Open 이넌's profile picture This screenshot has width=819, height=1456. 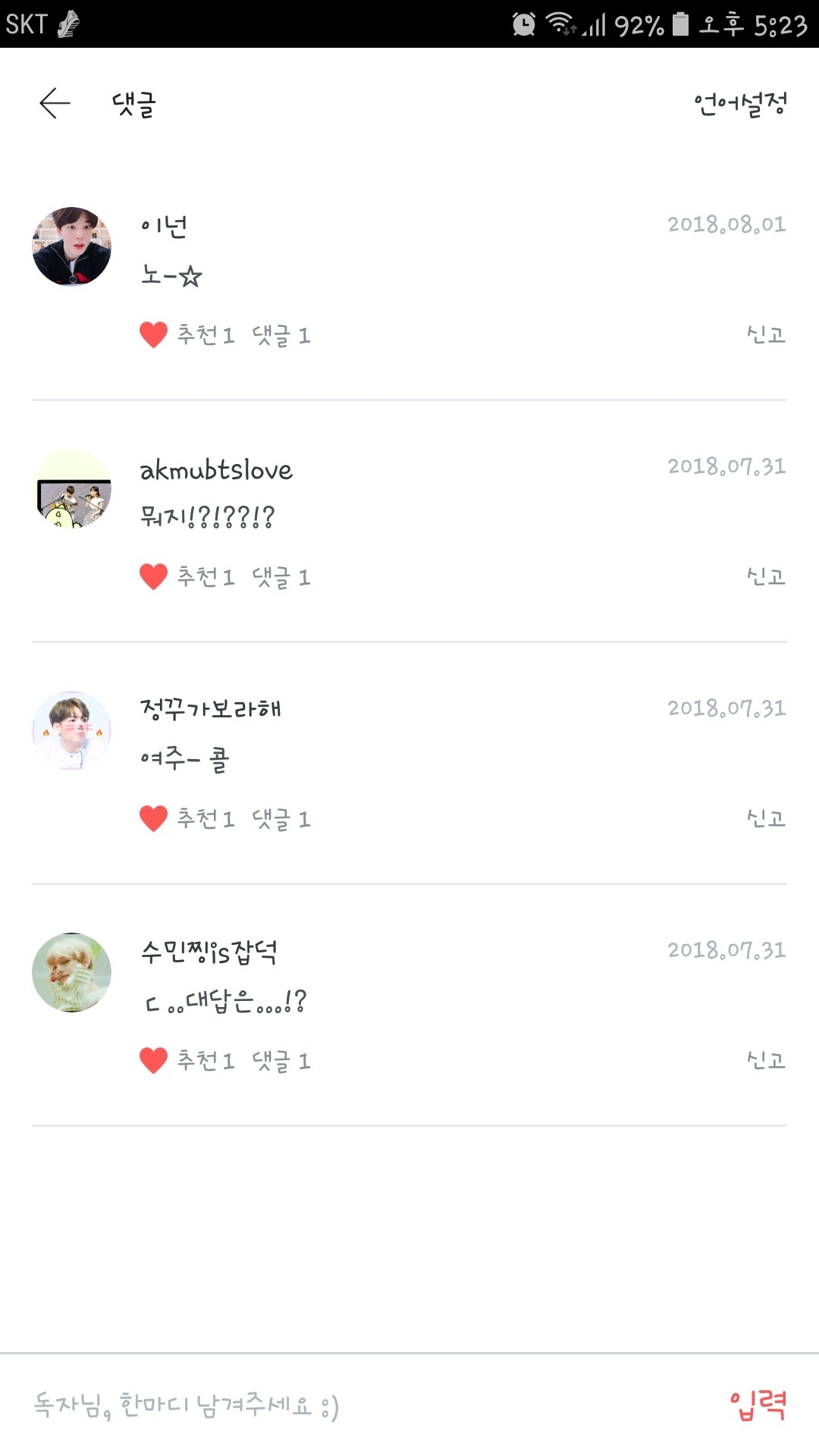coord(72,246)
